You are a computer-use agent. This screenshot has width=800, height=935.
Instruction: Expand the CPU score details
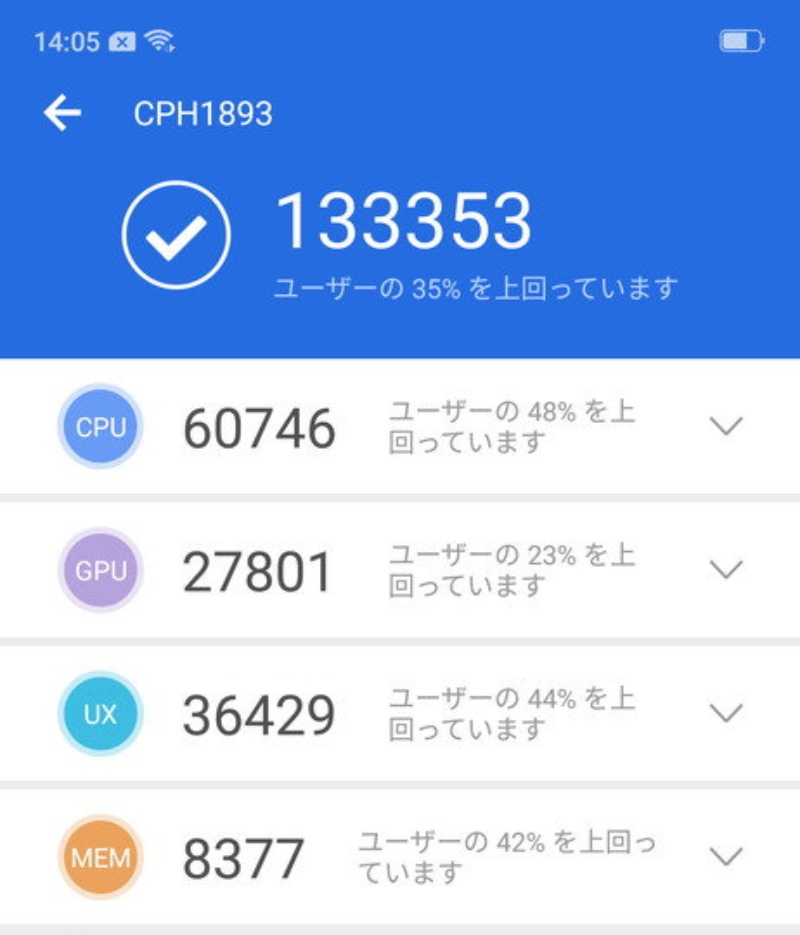point(726,426)
